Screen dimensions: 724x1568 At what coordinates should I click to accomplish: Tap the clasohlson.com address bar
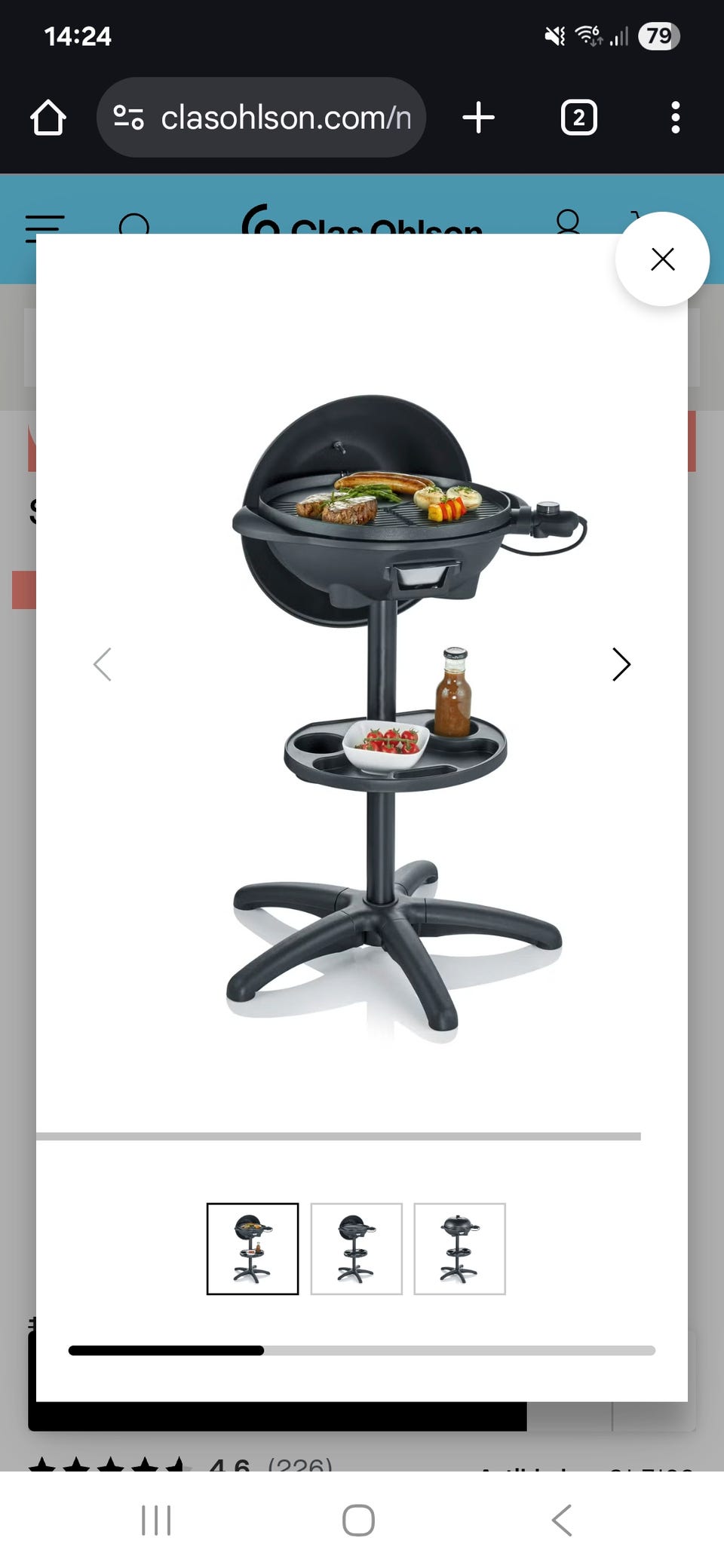tap(261, 118)
